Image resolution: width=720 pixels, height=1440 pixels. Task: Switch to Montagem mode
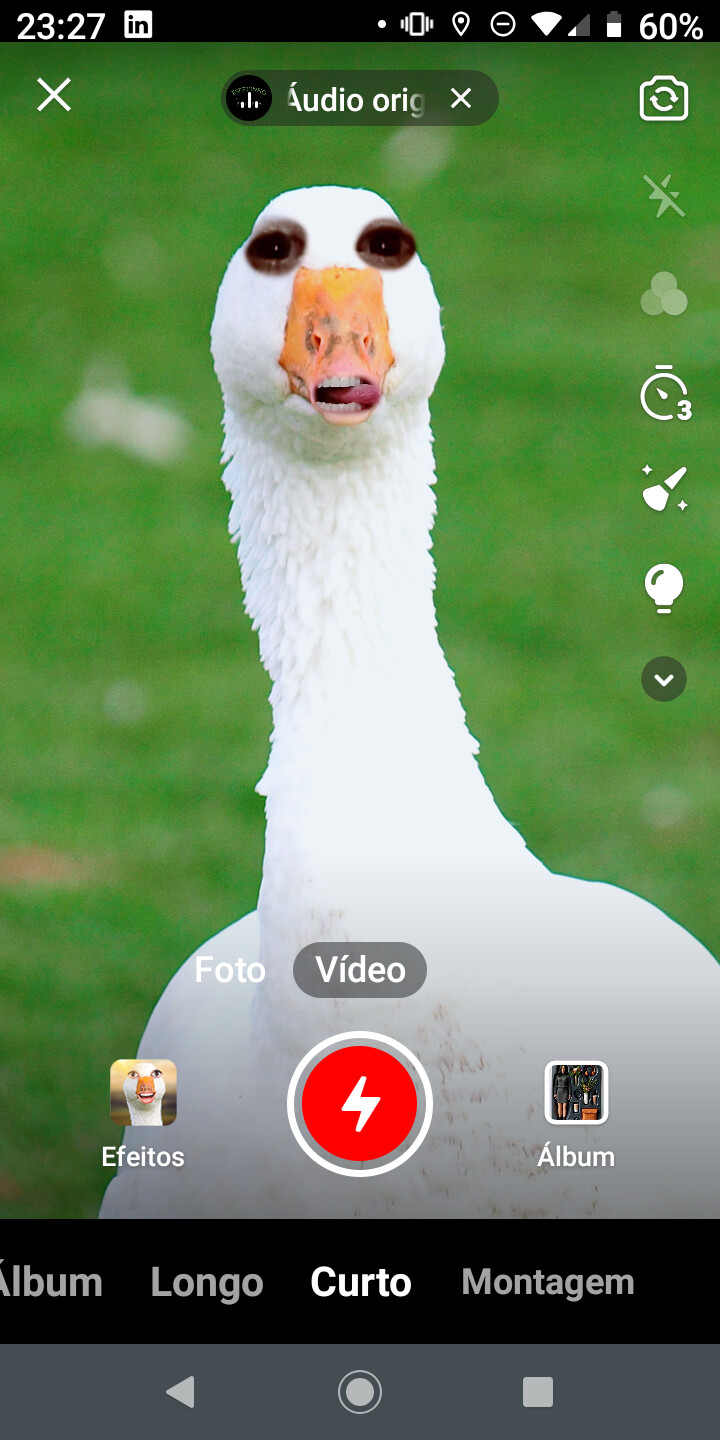click(x=548, y=1282)
